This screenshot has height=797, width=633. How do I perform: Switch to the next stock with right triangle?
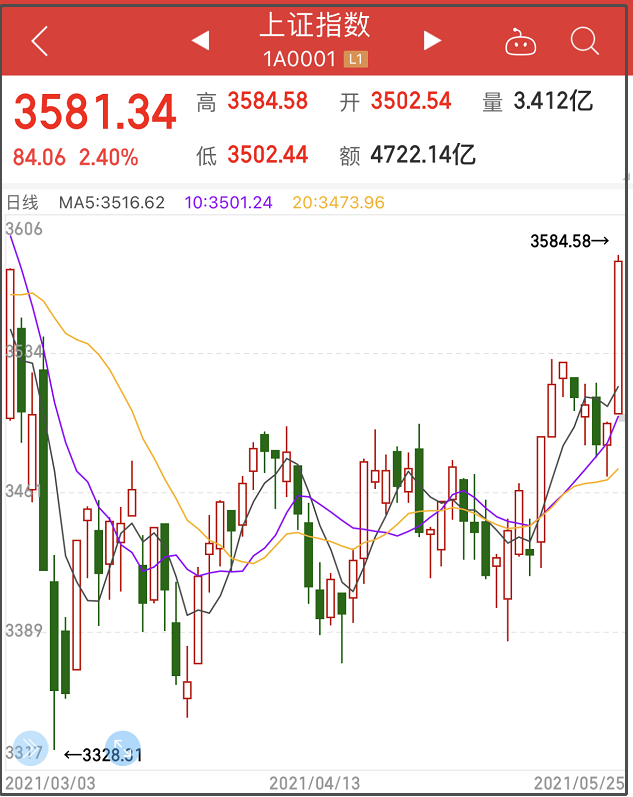(x=432, y=41)
